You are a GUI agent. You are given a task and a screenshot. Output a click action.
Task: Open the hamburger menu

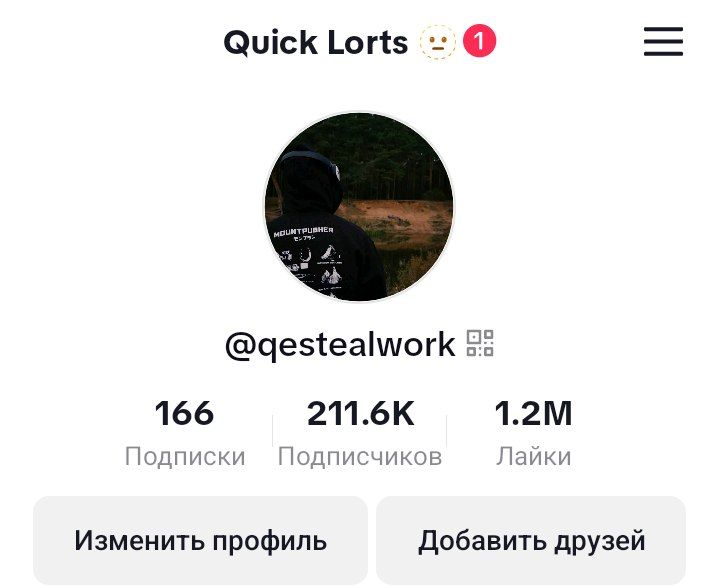663,42
